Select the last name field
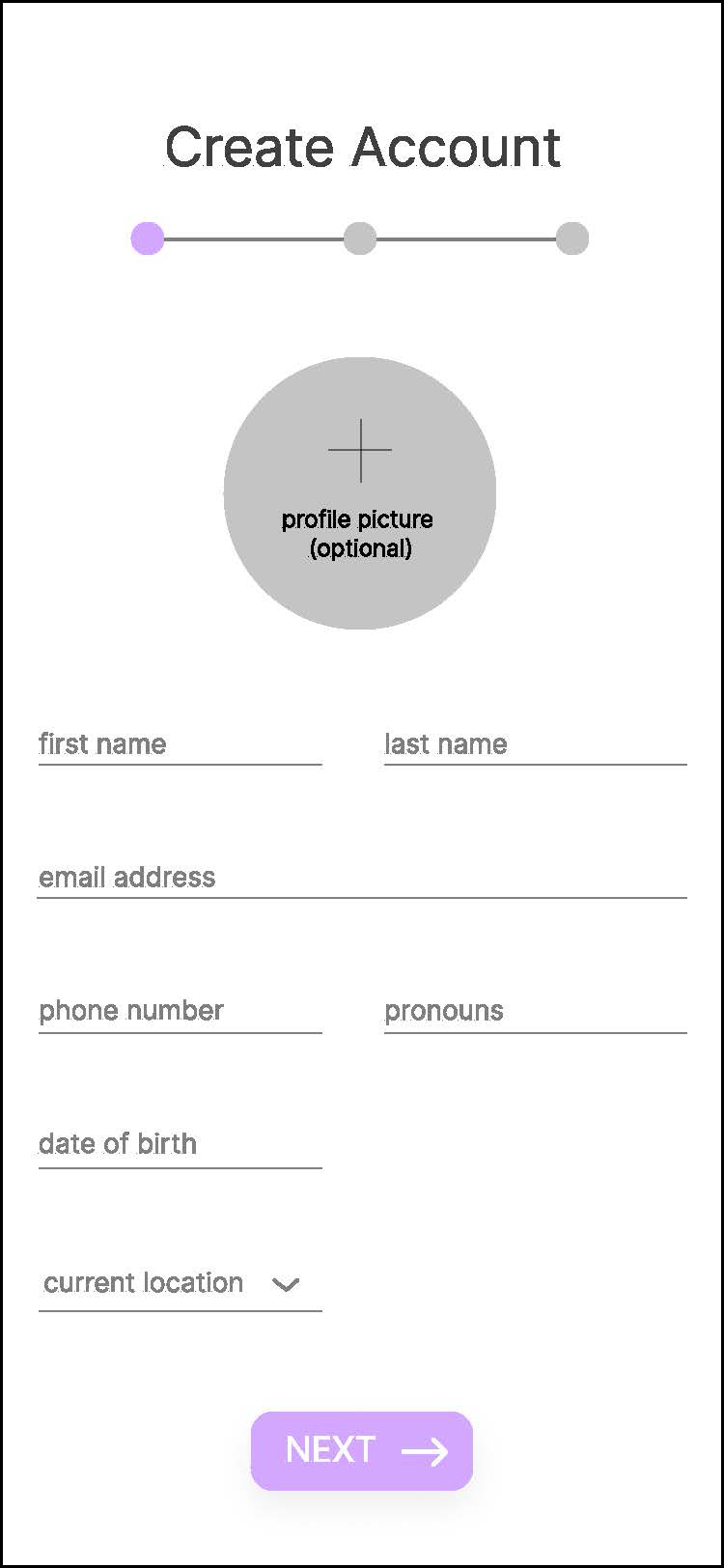 [x=535, y=746]
